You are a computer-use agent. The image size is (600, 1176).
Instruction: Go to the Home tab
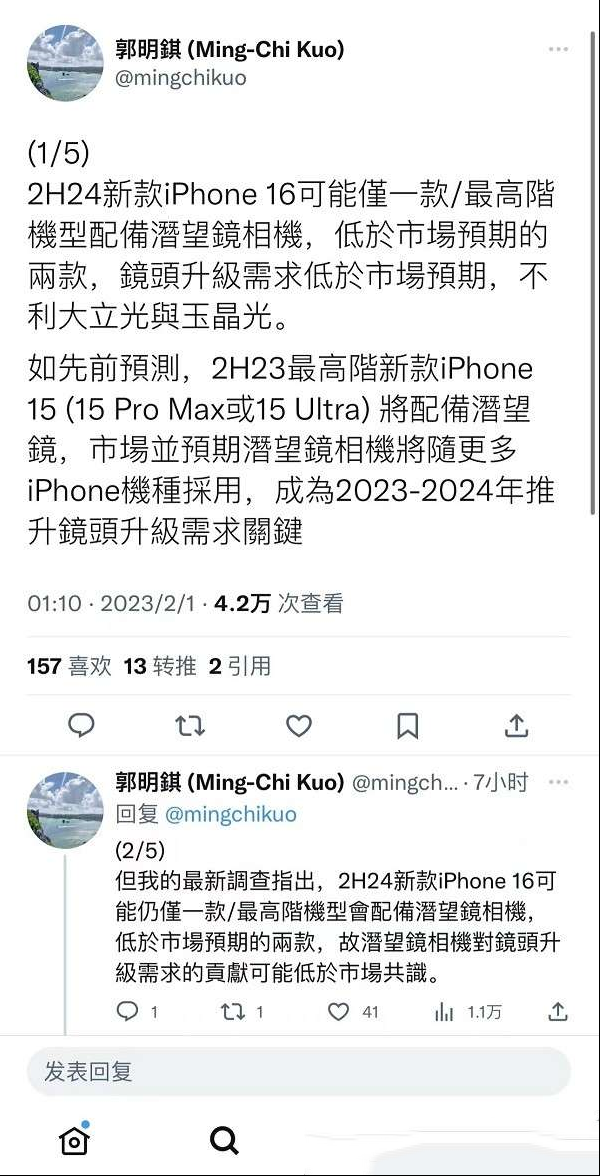(74, 1139)
